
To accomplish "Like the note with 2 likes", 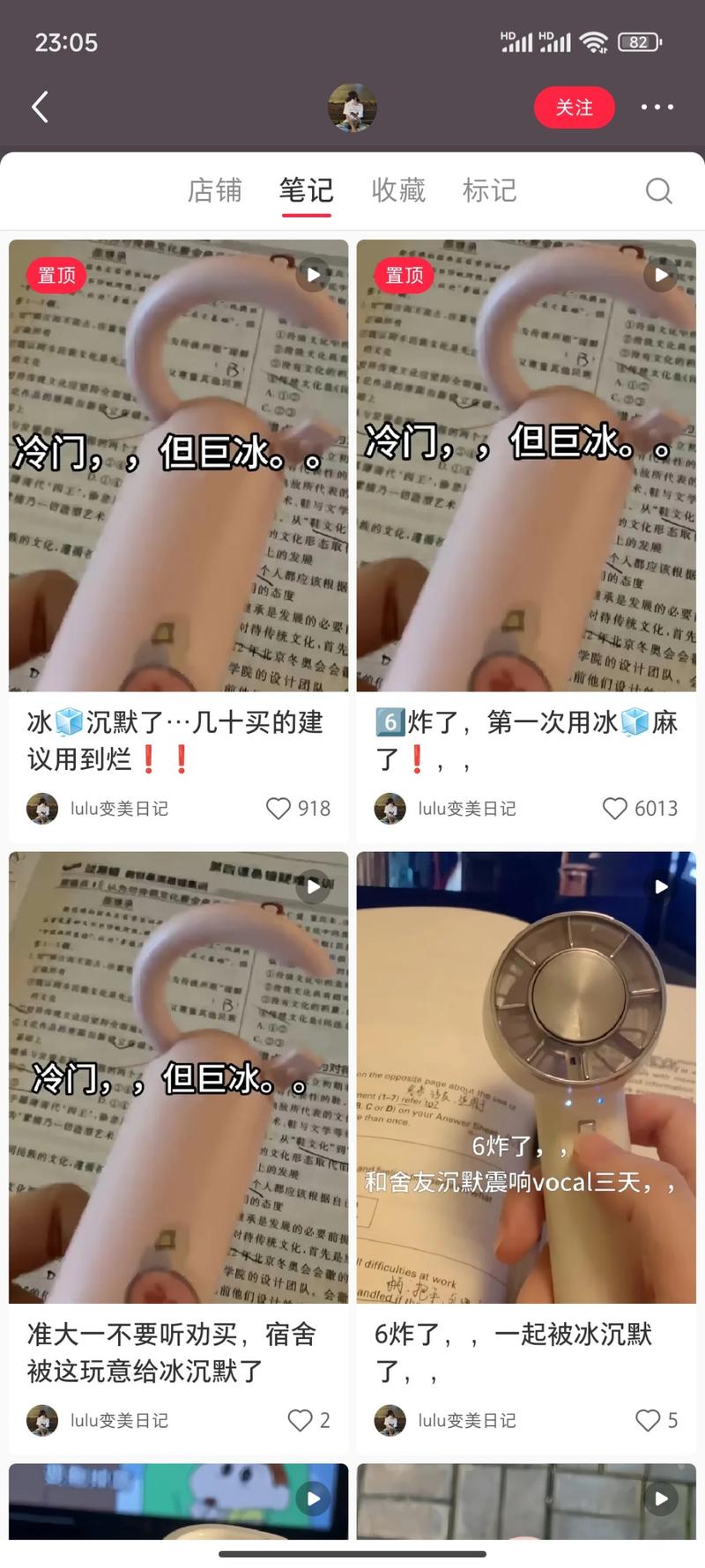I will [x=301, y=1420].
